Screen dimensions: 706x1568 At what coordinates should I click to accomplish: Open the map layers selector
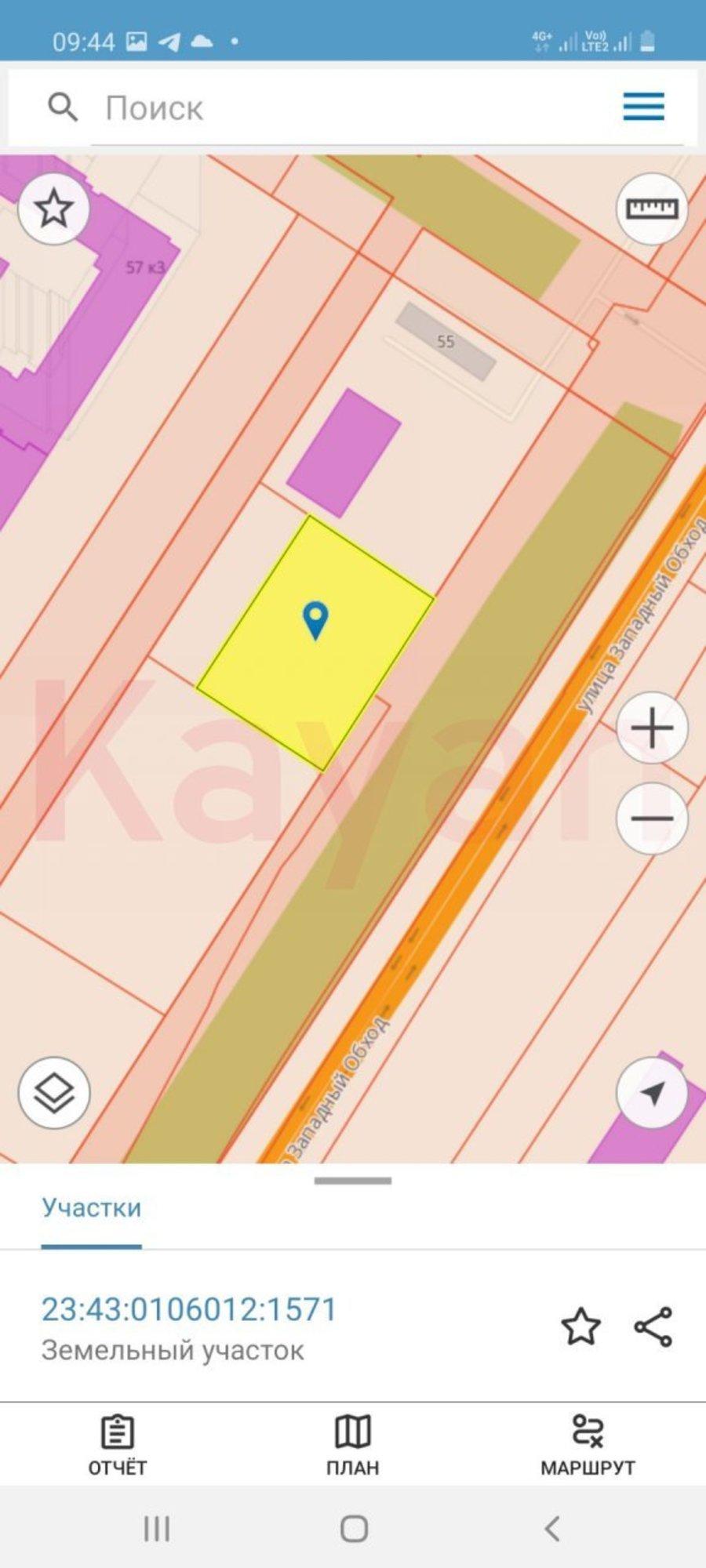pyautogui.click(x=53, y=1093)
